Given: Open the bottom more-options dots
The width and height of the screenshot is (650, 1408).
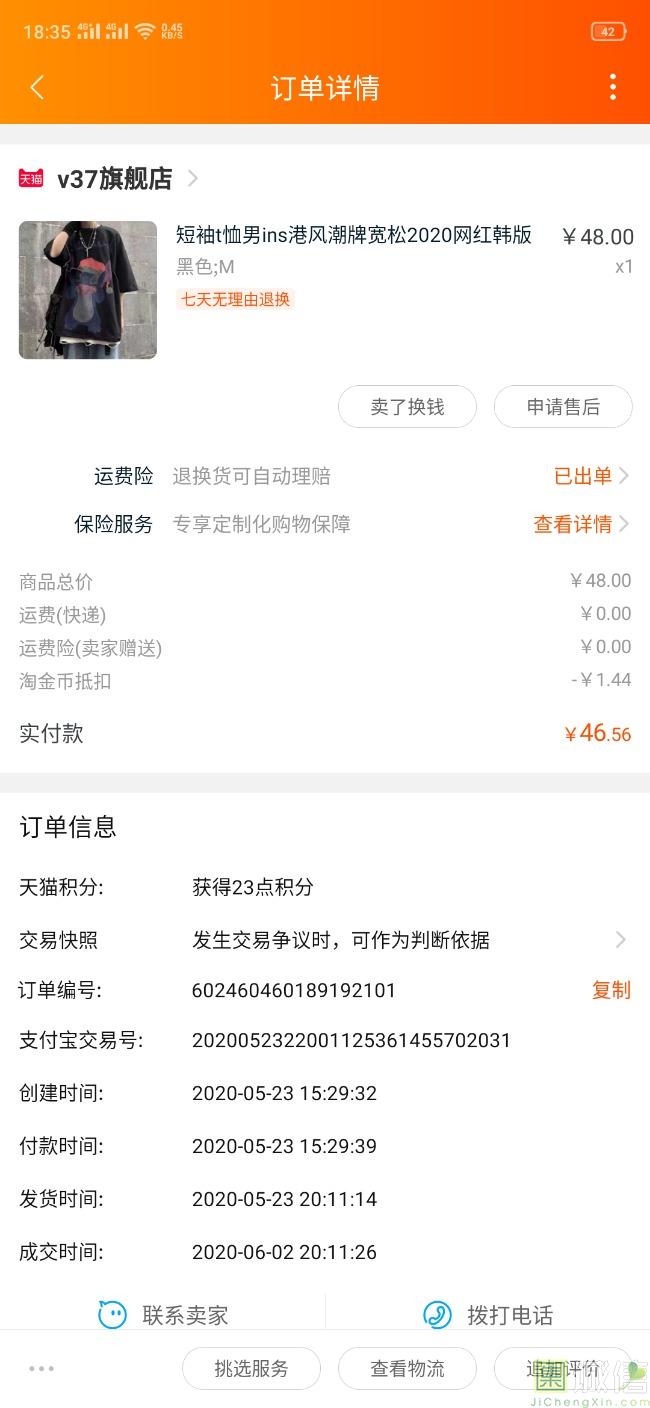Looking at the screenshot, I should tap(42, 1369).
